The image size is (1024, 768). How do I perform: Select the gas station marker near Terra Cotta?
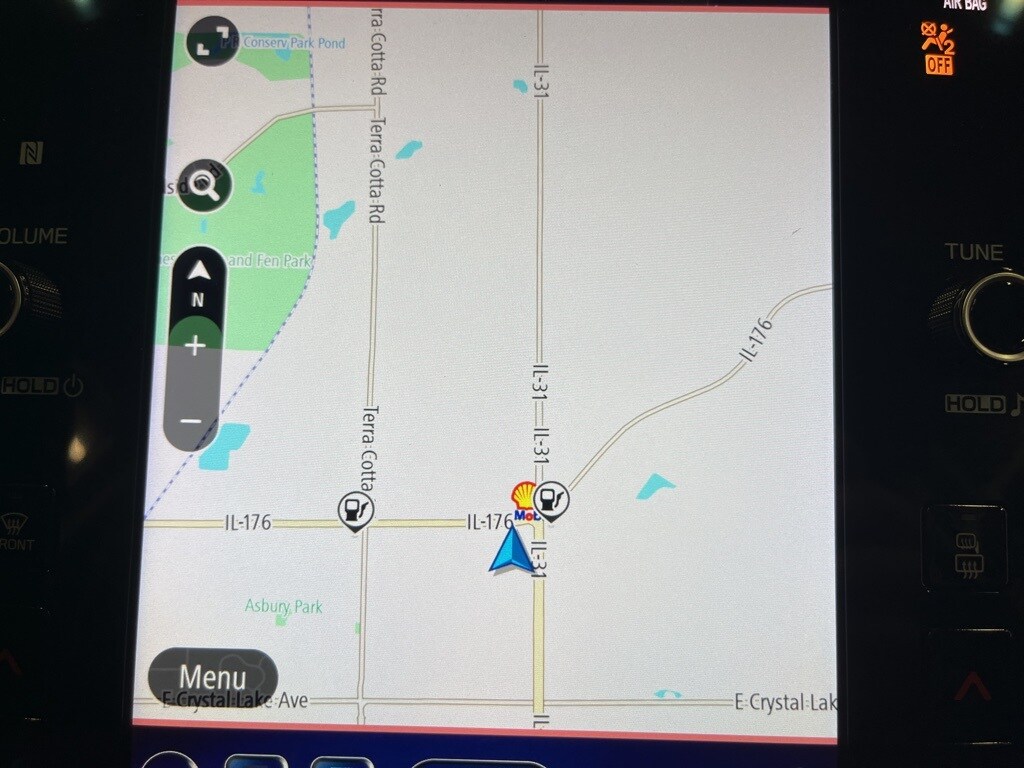[x=355, y=511]
